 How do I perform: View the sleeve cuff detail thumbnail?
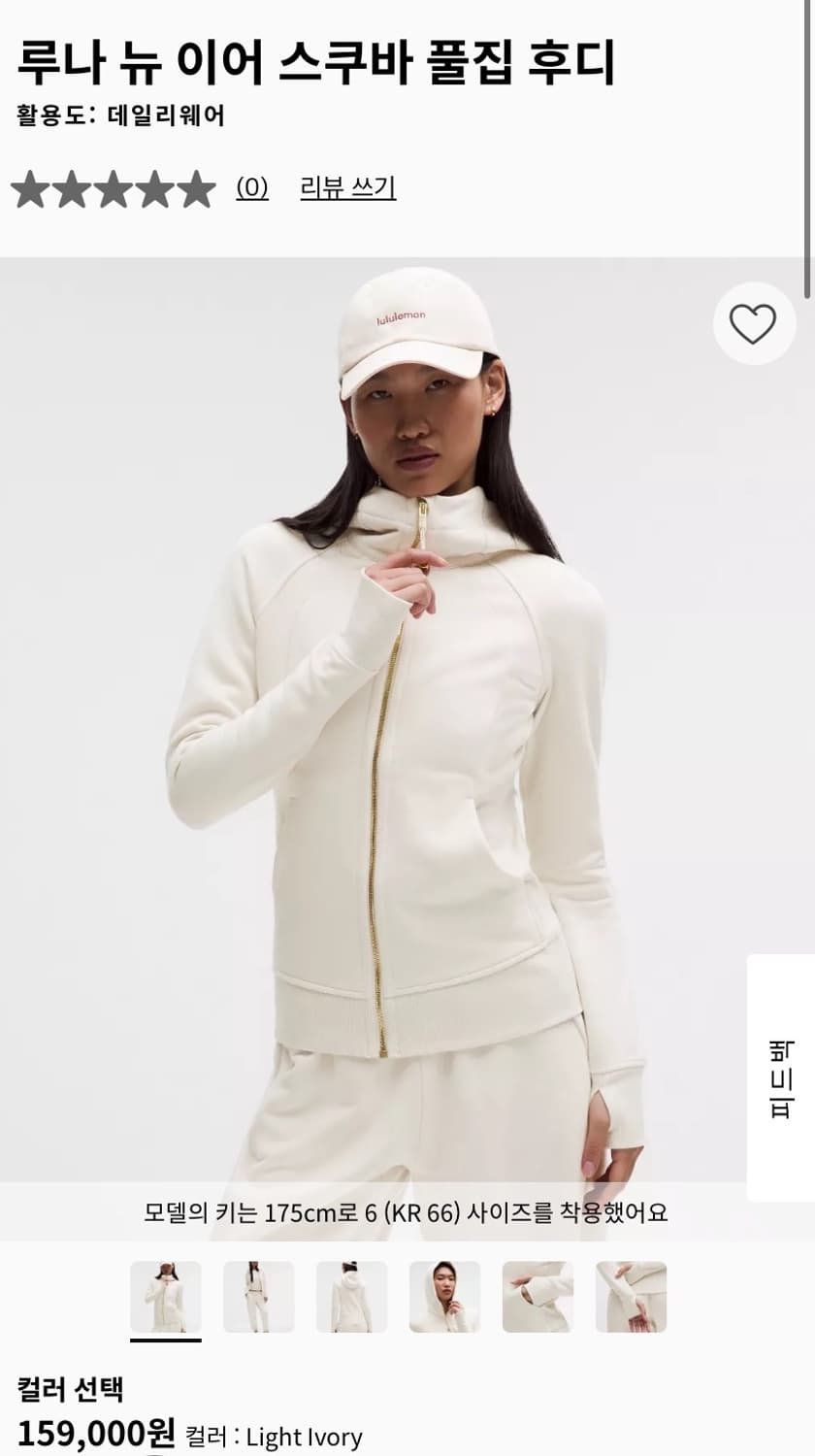point(536,1297)
